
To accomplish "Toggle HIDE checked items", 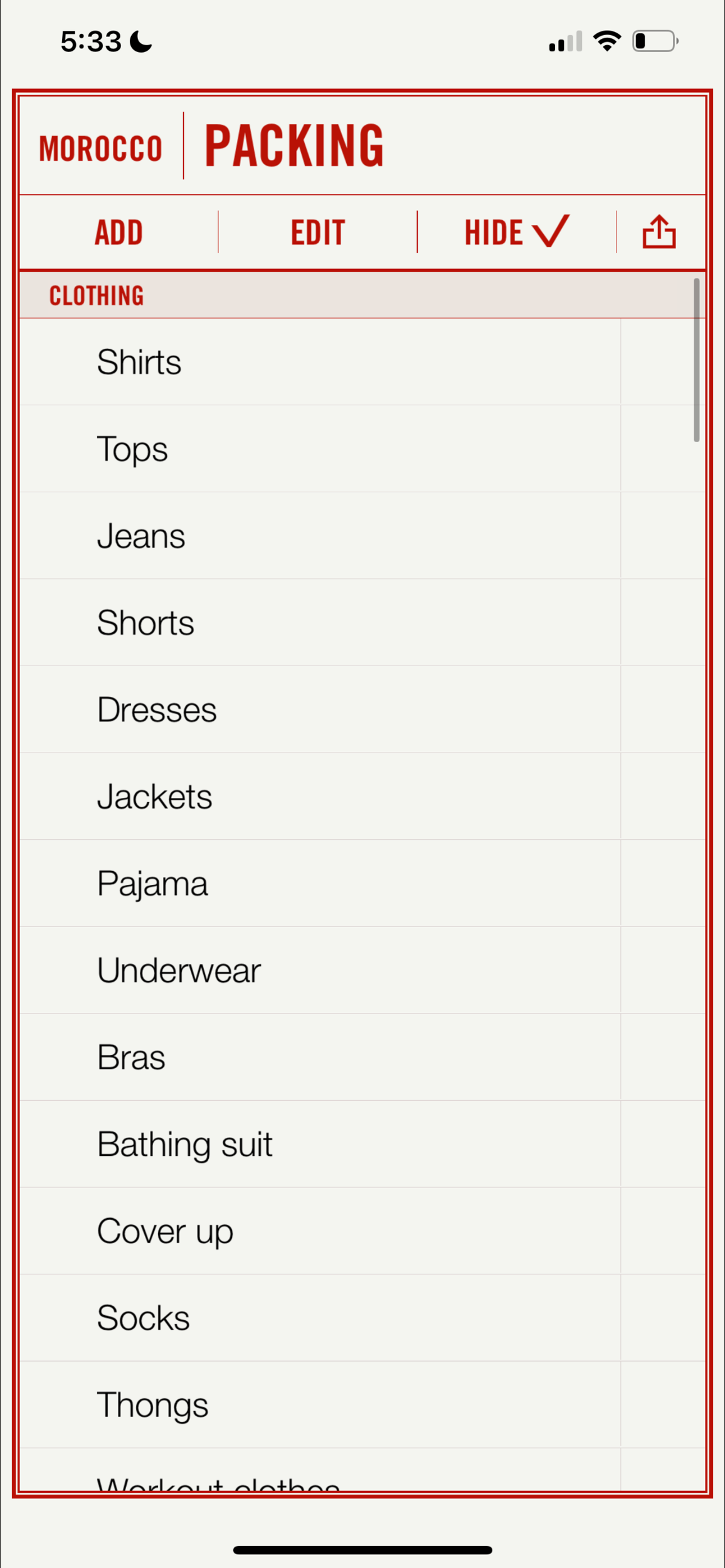I will point(516,232).
